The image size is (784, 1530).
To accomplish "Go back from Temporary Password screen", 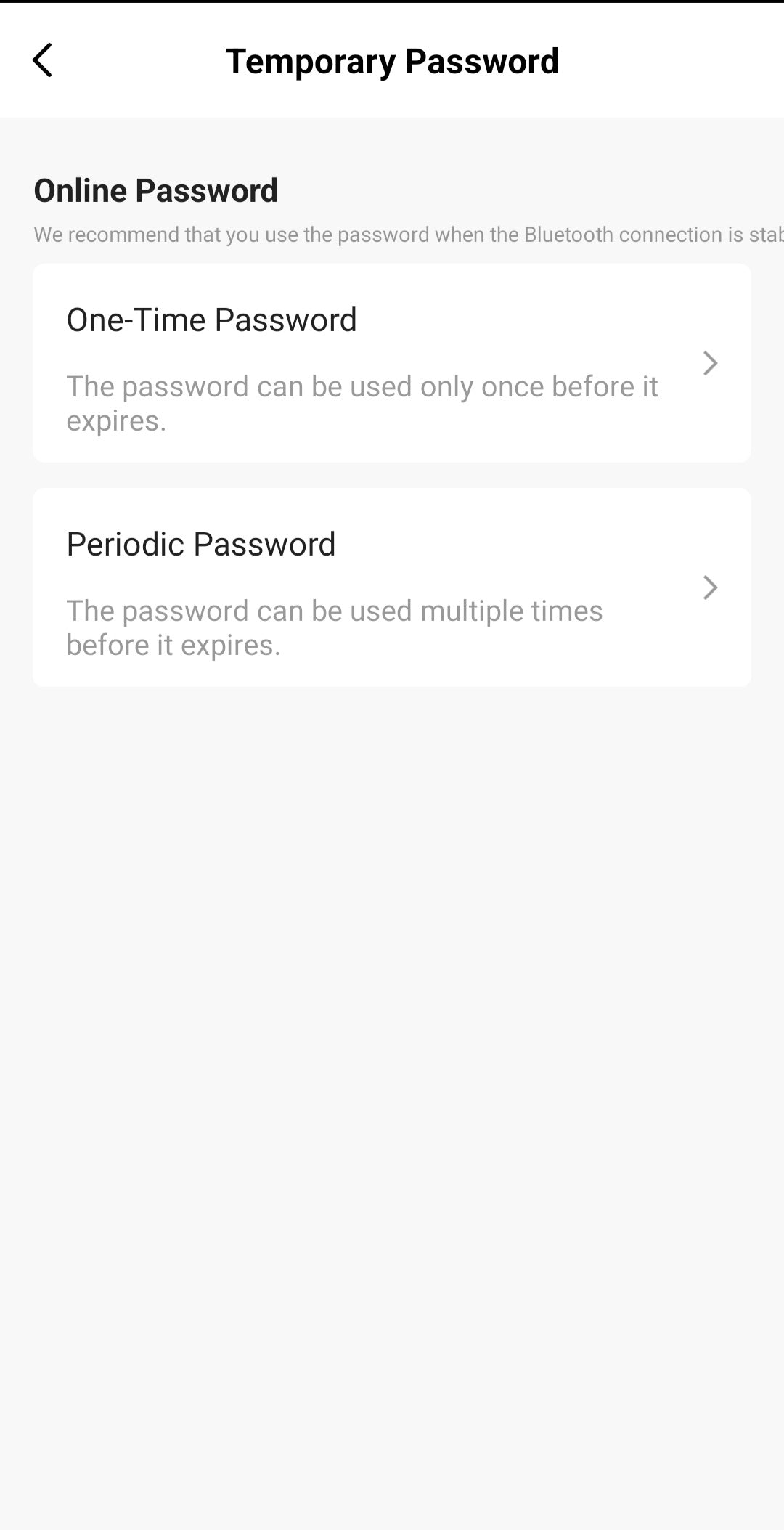I will 42,60.
